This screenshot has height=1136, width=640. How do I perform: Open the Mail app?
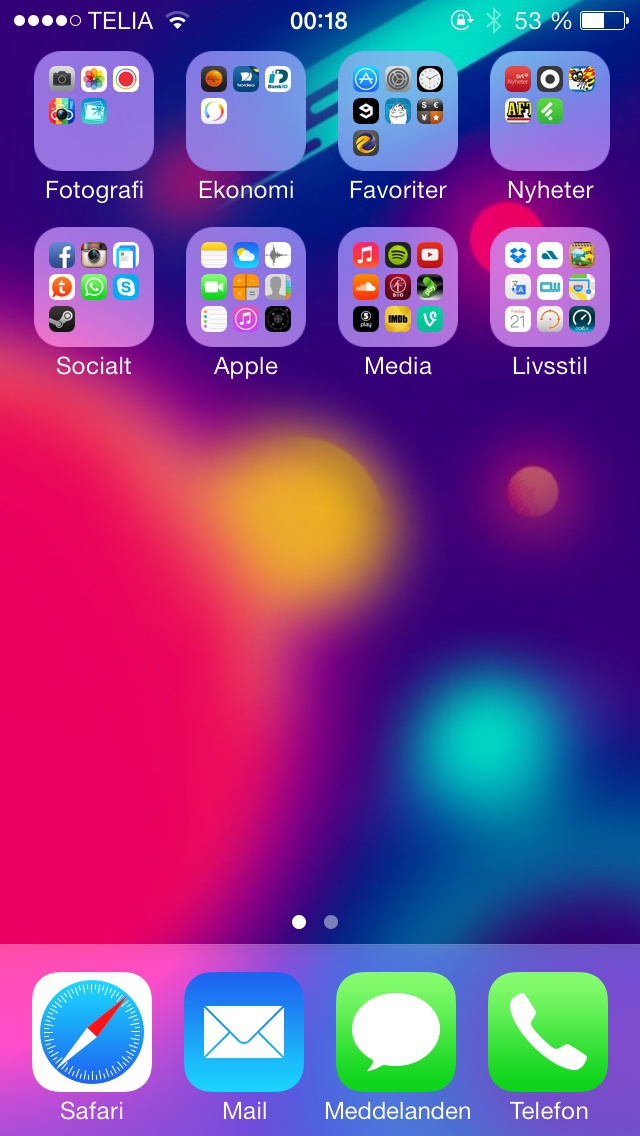(244, 1032)
